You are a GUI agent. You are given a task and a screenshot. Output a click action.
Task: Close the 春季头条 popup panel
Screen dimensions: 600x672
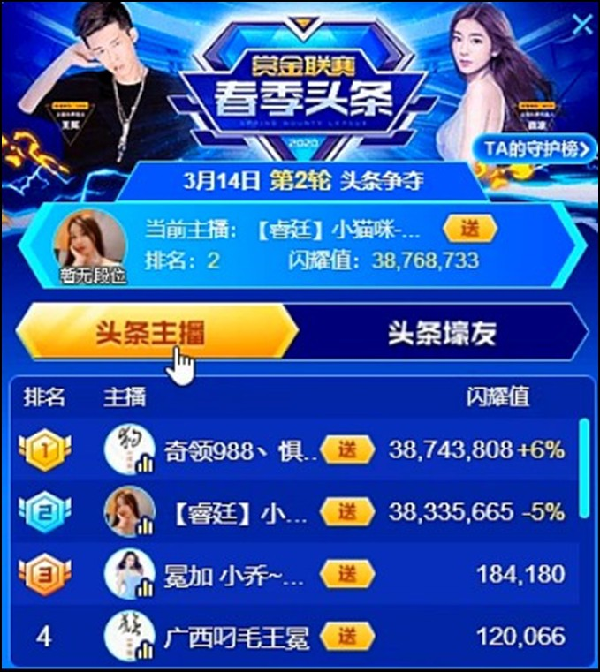point(581,24)
